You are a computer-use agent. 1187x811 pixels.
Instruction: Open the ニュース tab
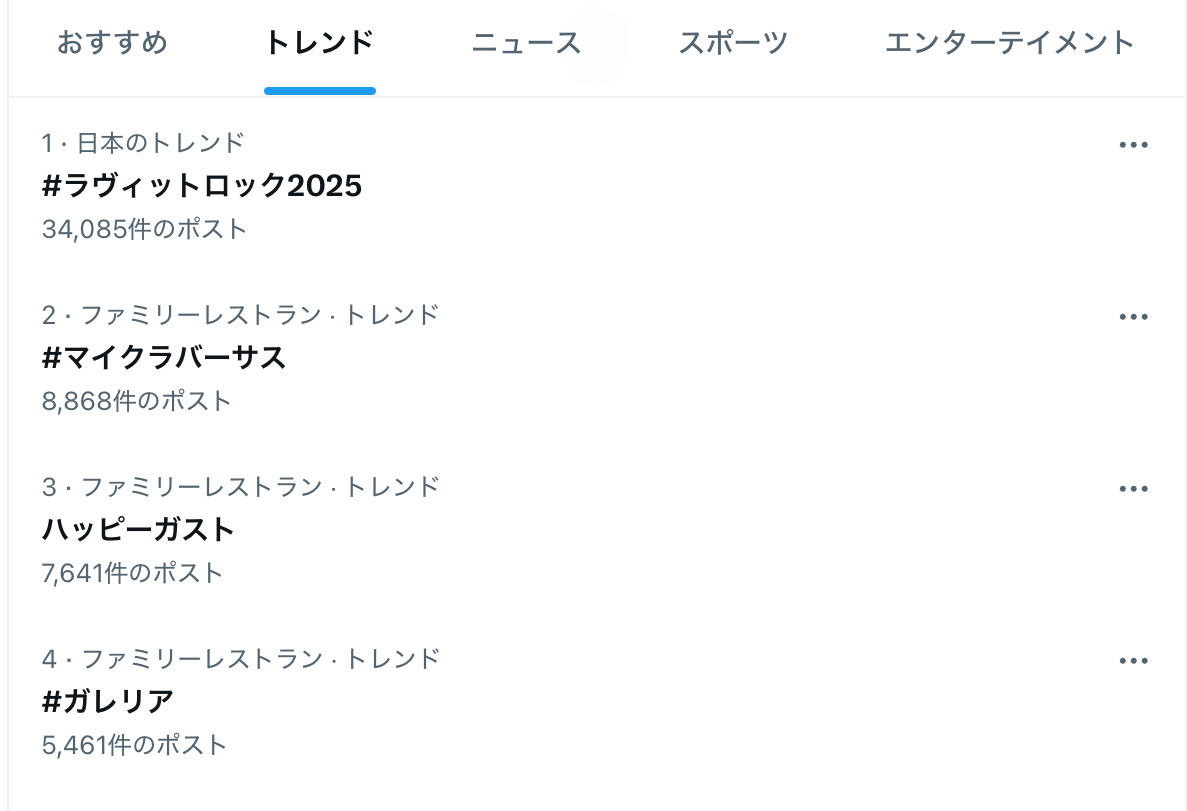pyautogui.click(x=526, y=43)
